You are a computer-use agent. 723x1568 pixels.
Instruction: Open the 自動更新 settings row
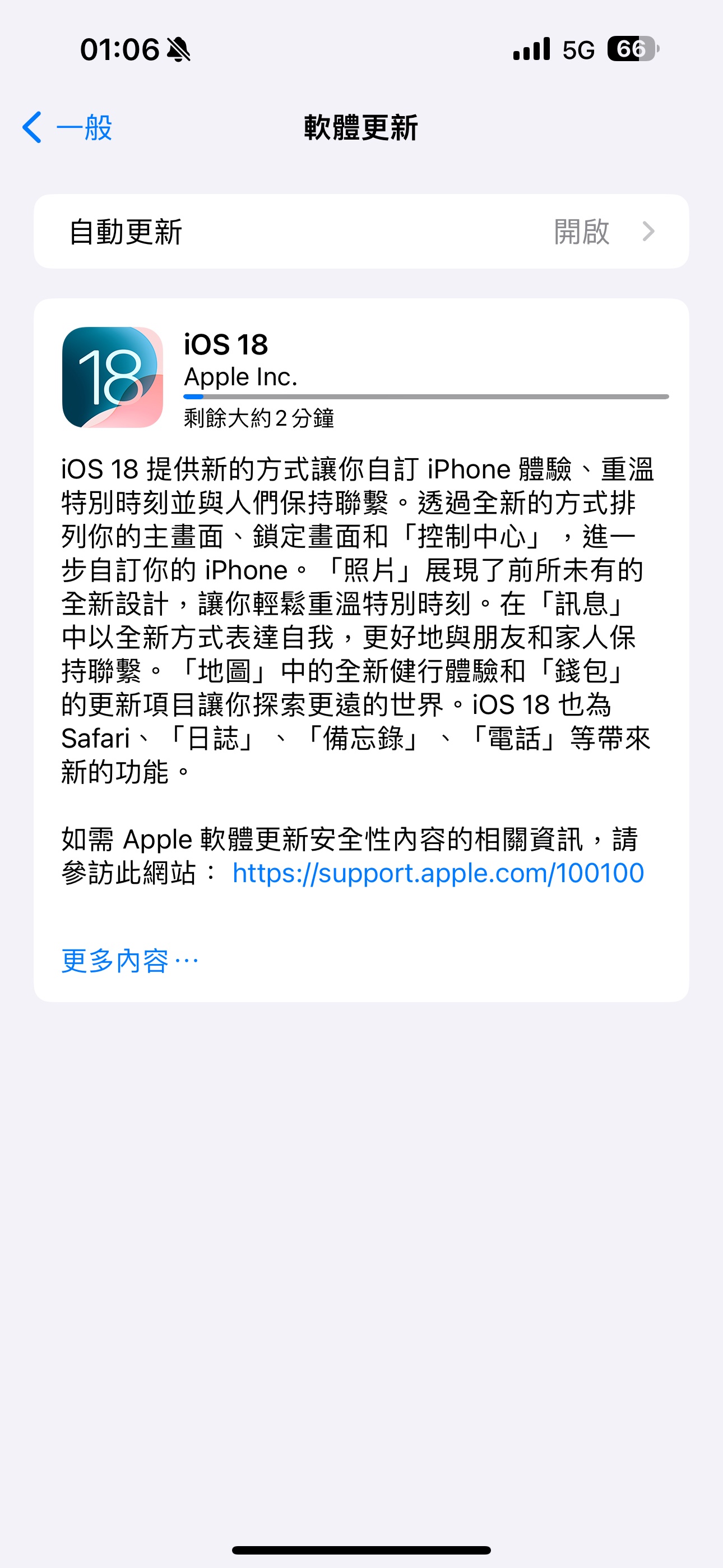click(360, 232)
